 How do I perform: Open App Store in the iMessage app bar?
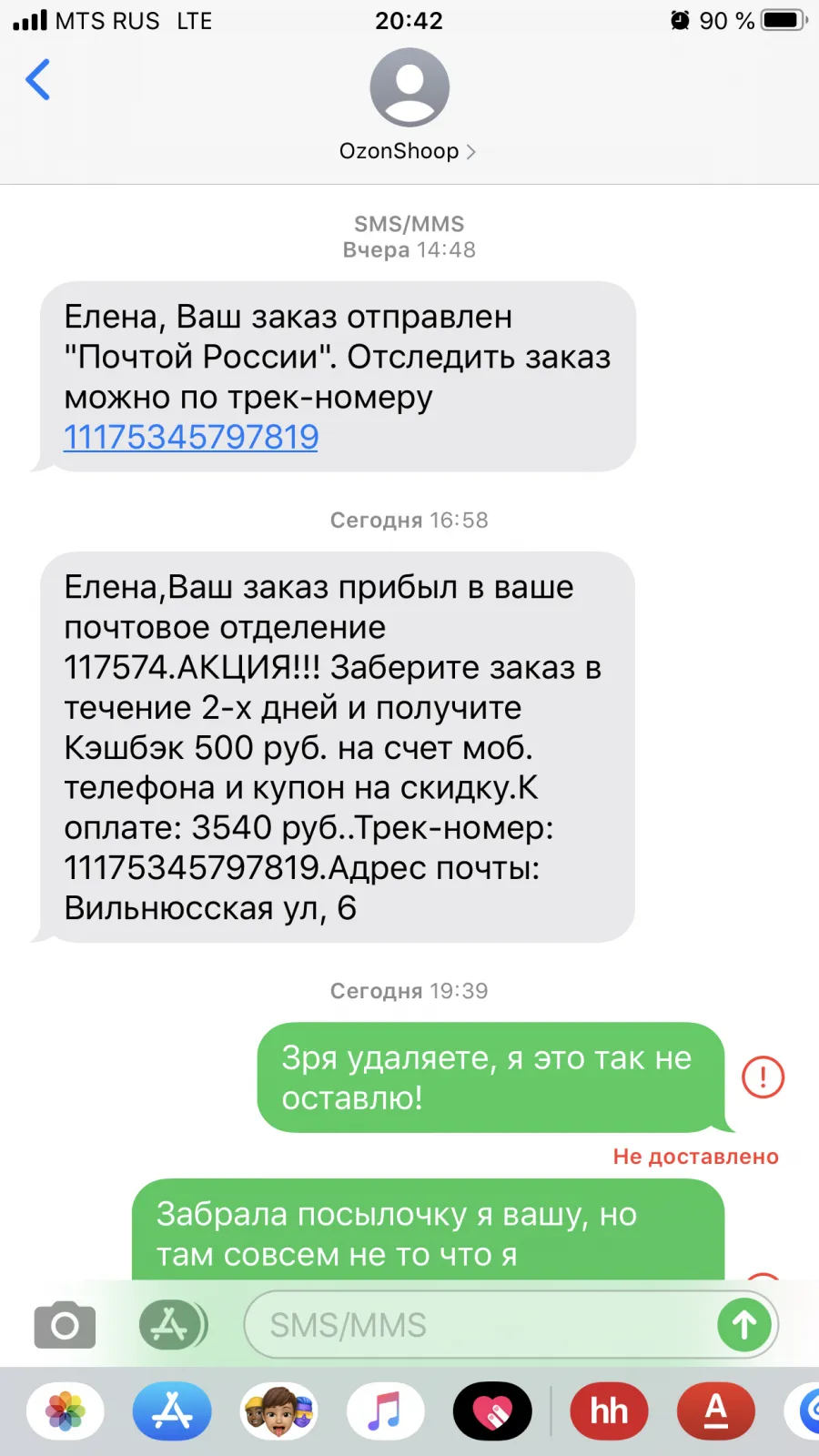pos(172,1411)
